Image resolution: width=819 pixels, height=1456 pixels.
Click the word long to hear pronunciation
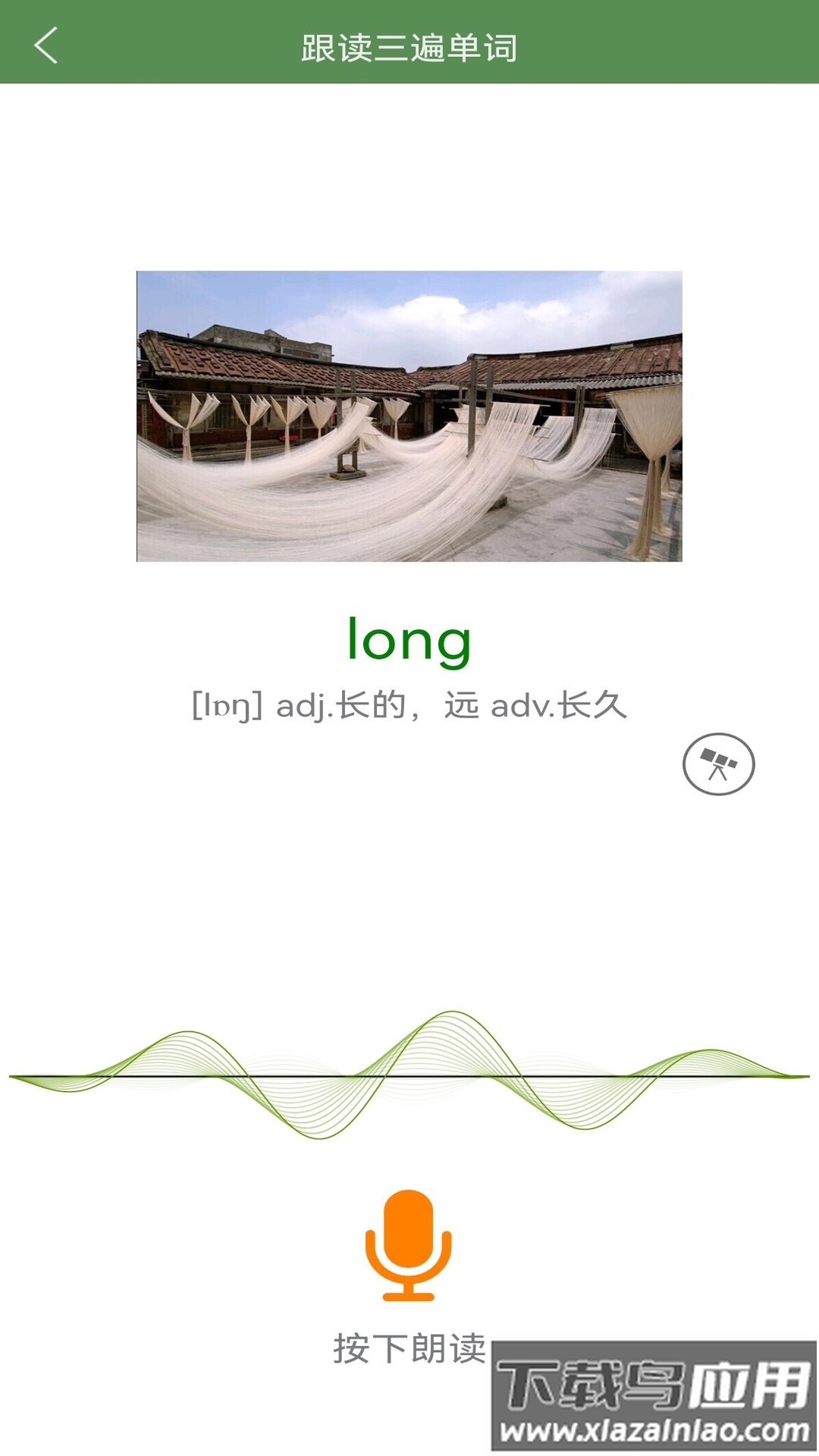point(409,641)
